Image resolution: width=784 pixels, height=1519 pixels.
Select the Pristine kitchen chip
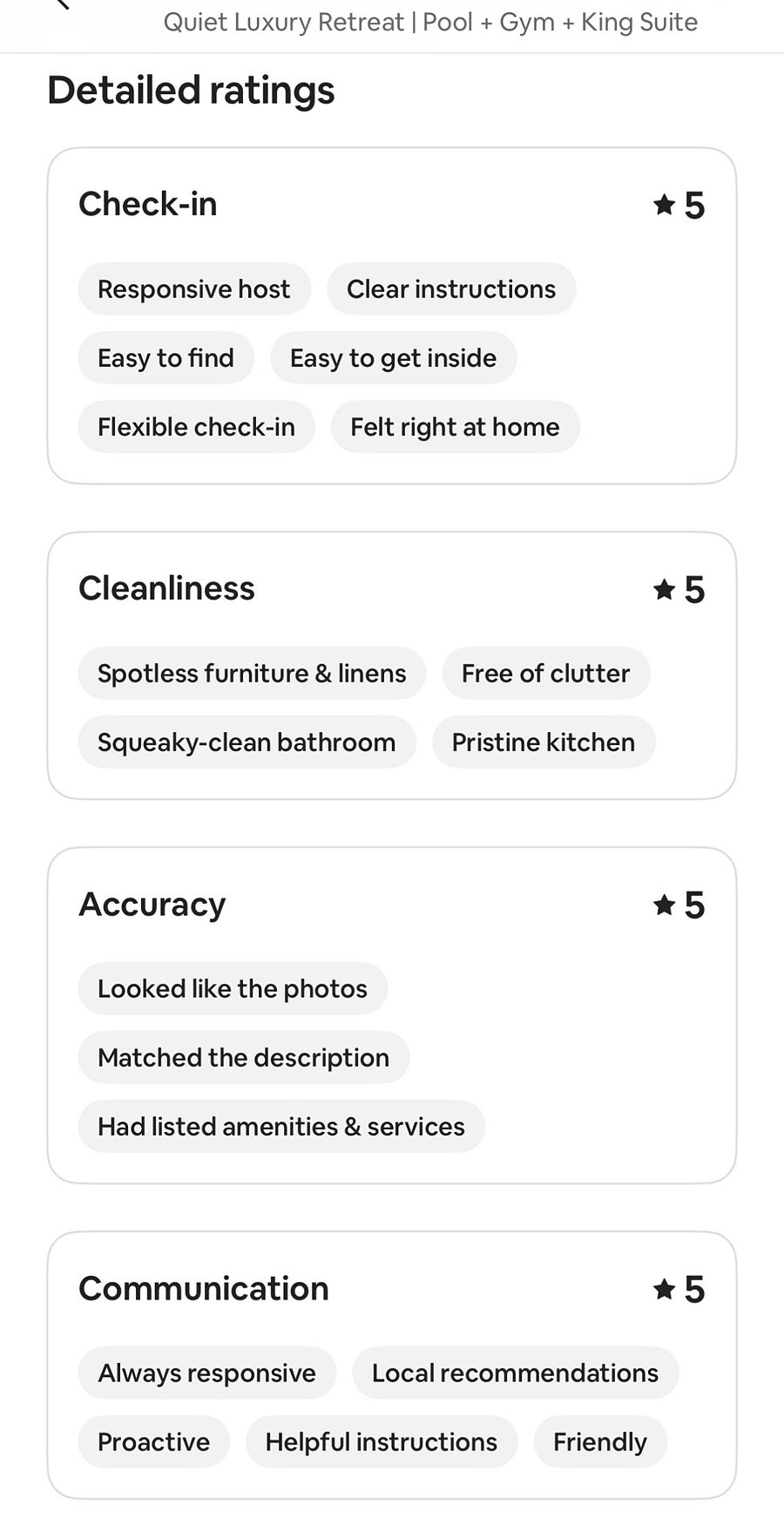pyautogui.click(x=544, y=742)
